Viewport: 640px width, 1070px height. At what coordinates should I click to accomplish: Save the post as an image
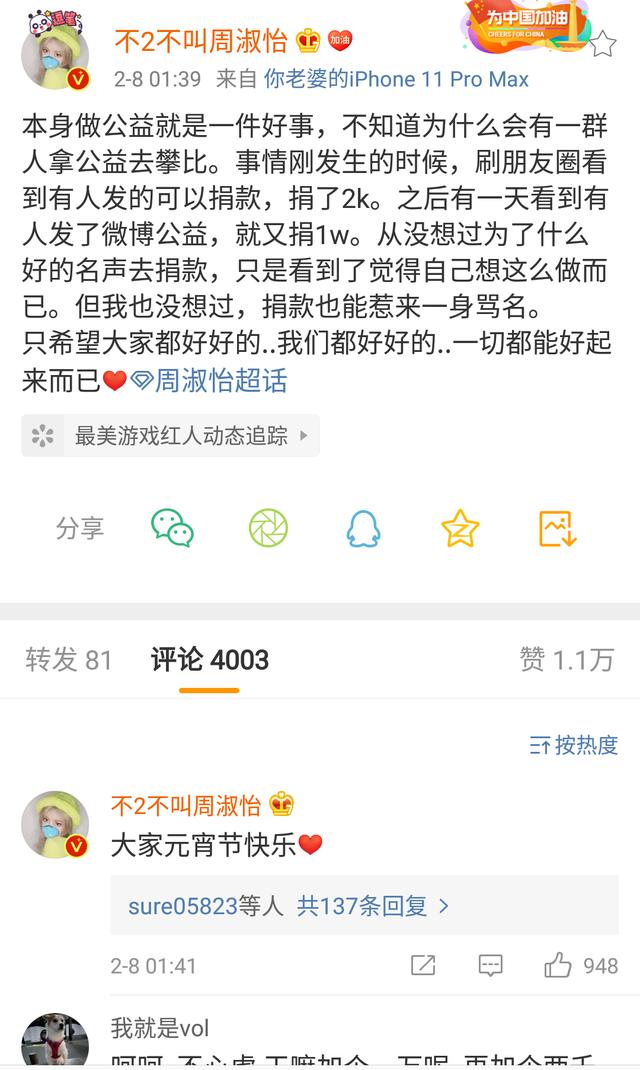click(557, 528)
